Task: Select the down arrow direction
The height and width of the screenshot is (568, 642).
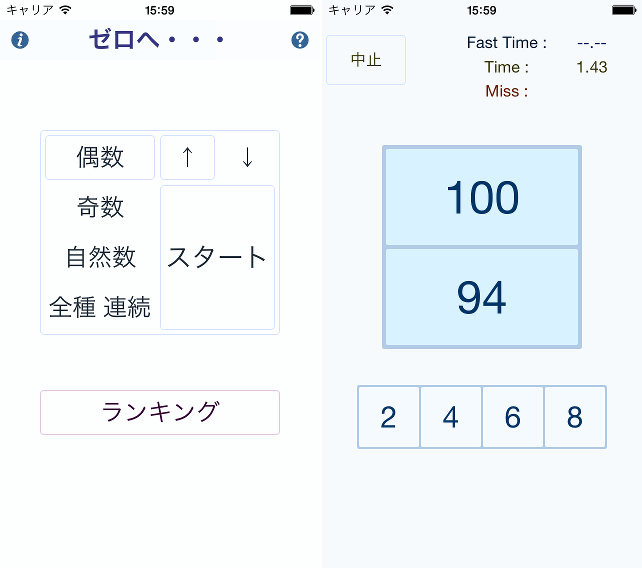Action: click(247, 157)
